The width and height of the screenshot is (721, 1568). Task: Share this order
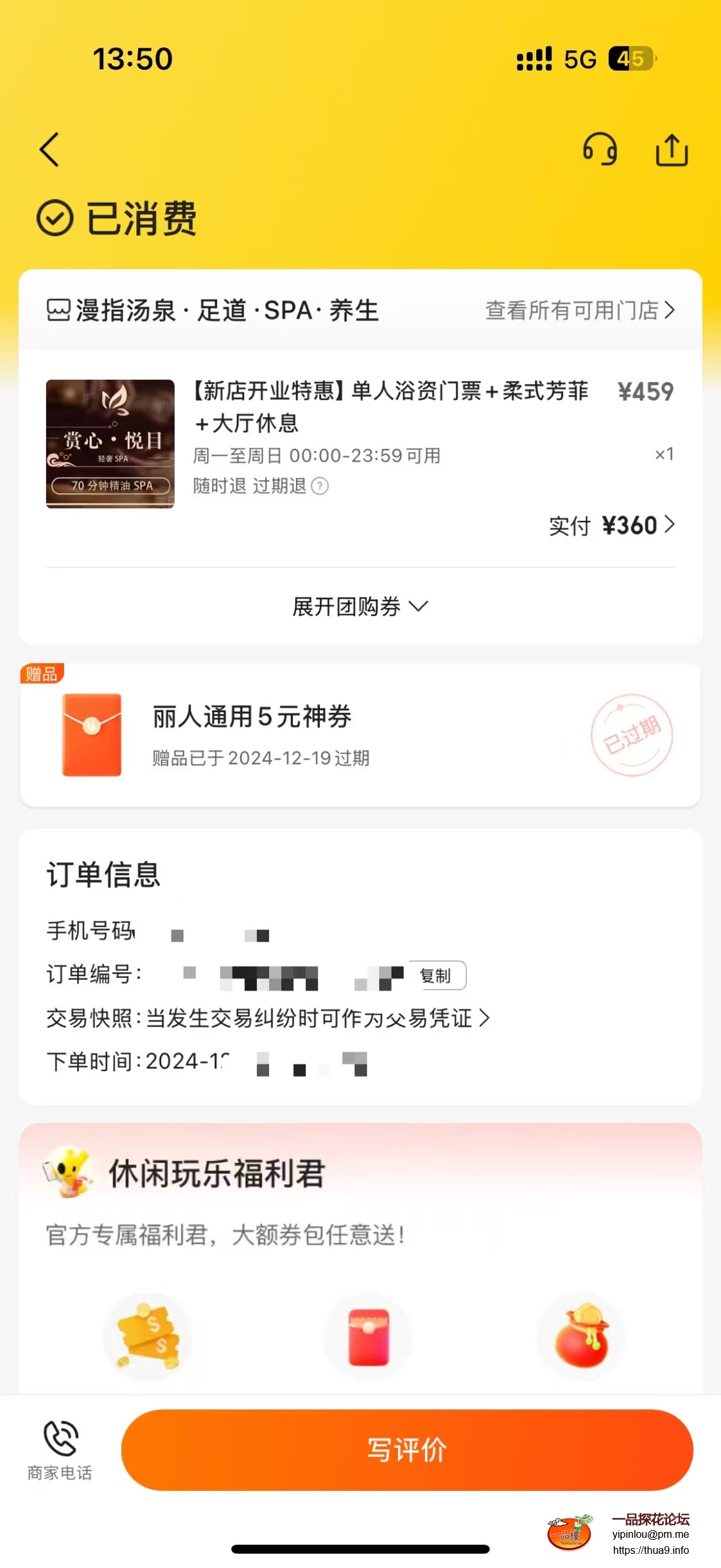pyautogui.click(x=672, y=150)
